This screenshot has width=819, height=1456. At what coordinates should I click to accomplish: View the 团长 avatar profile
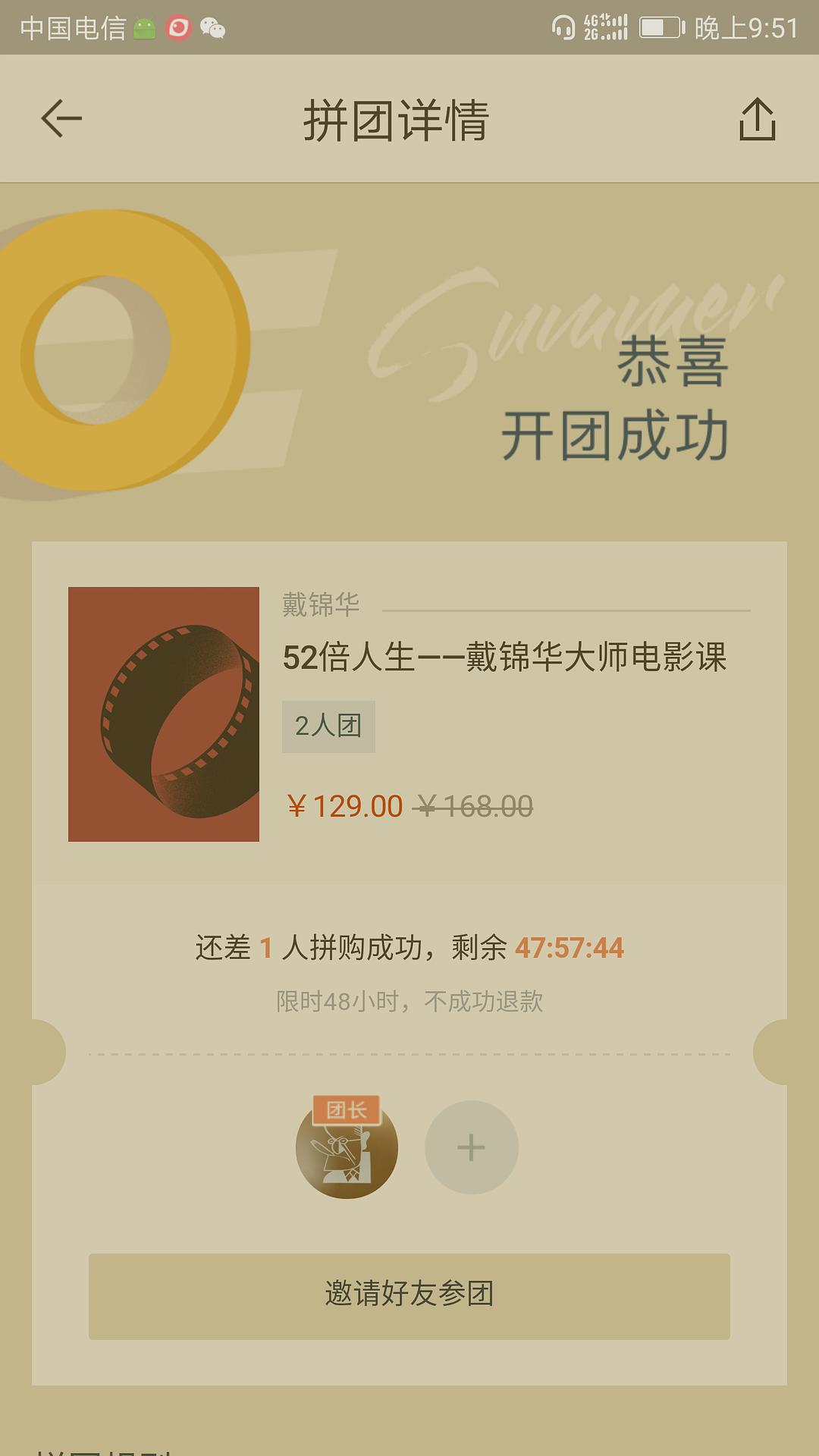(x=347, y=1147)
